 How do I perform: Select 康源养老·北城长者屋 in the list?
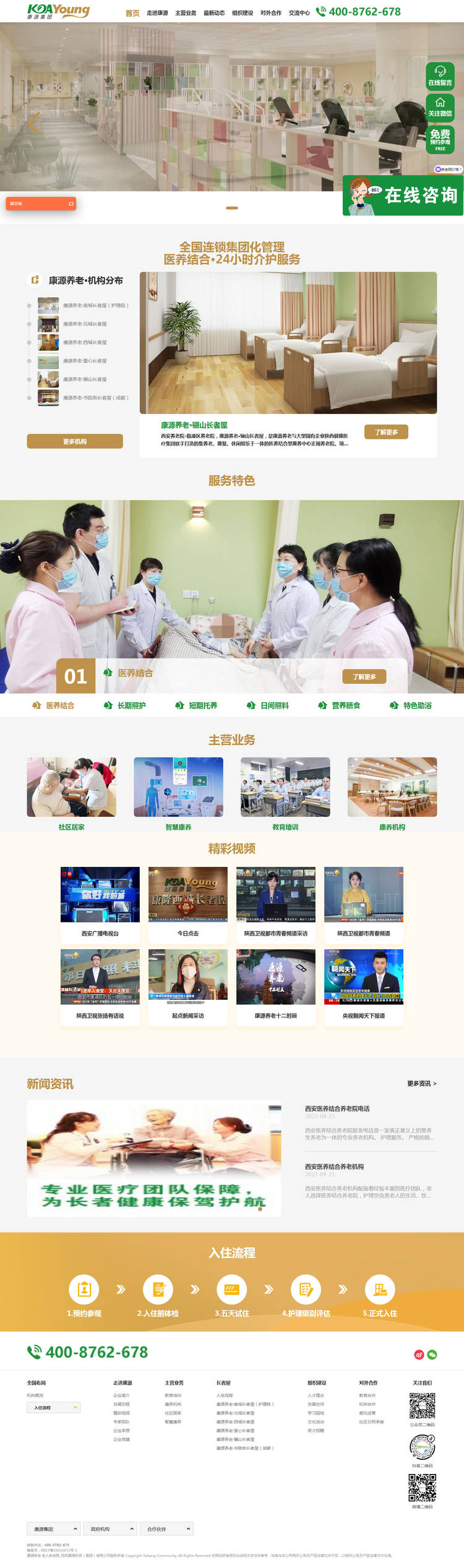tap(84, 324)
